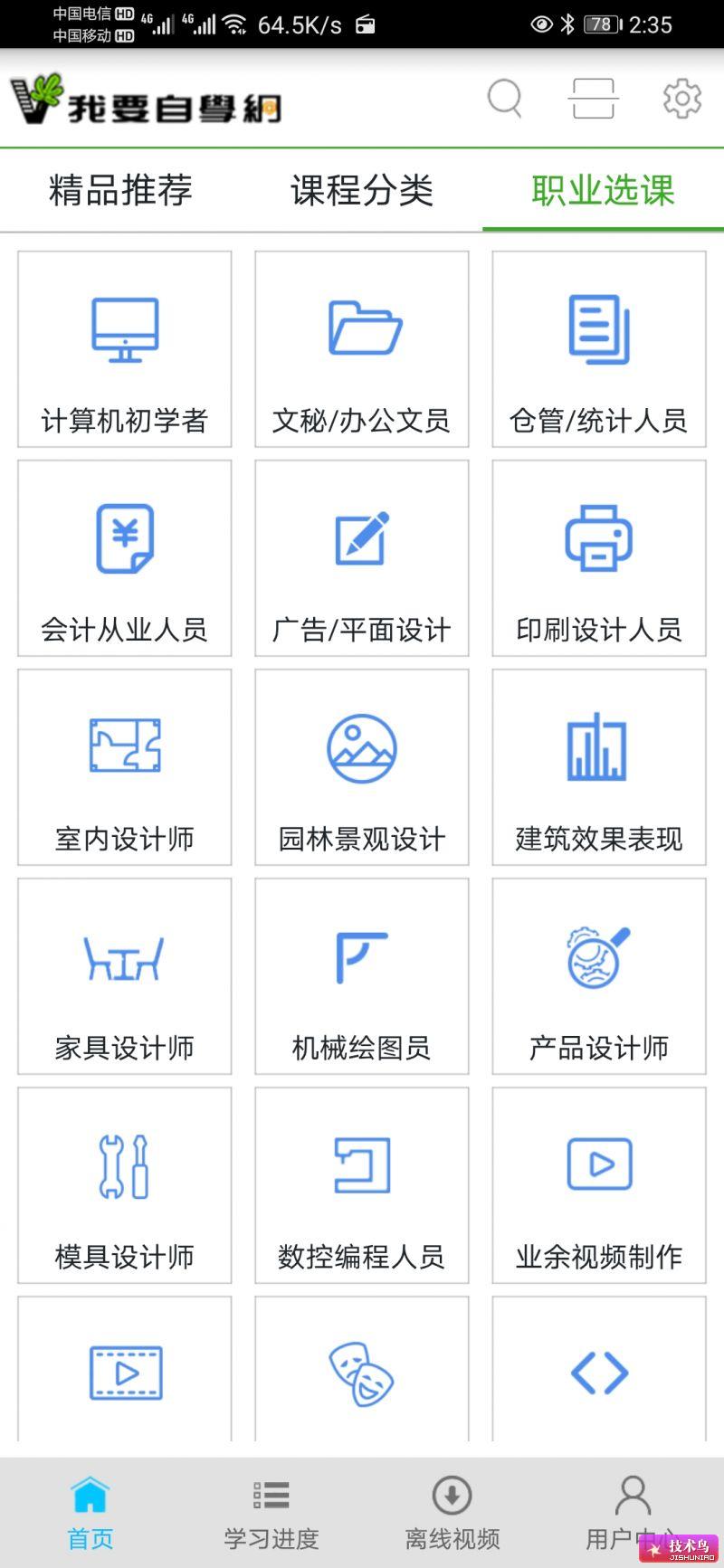View courses for 园林景观设计

pos(362,767)
